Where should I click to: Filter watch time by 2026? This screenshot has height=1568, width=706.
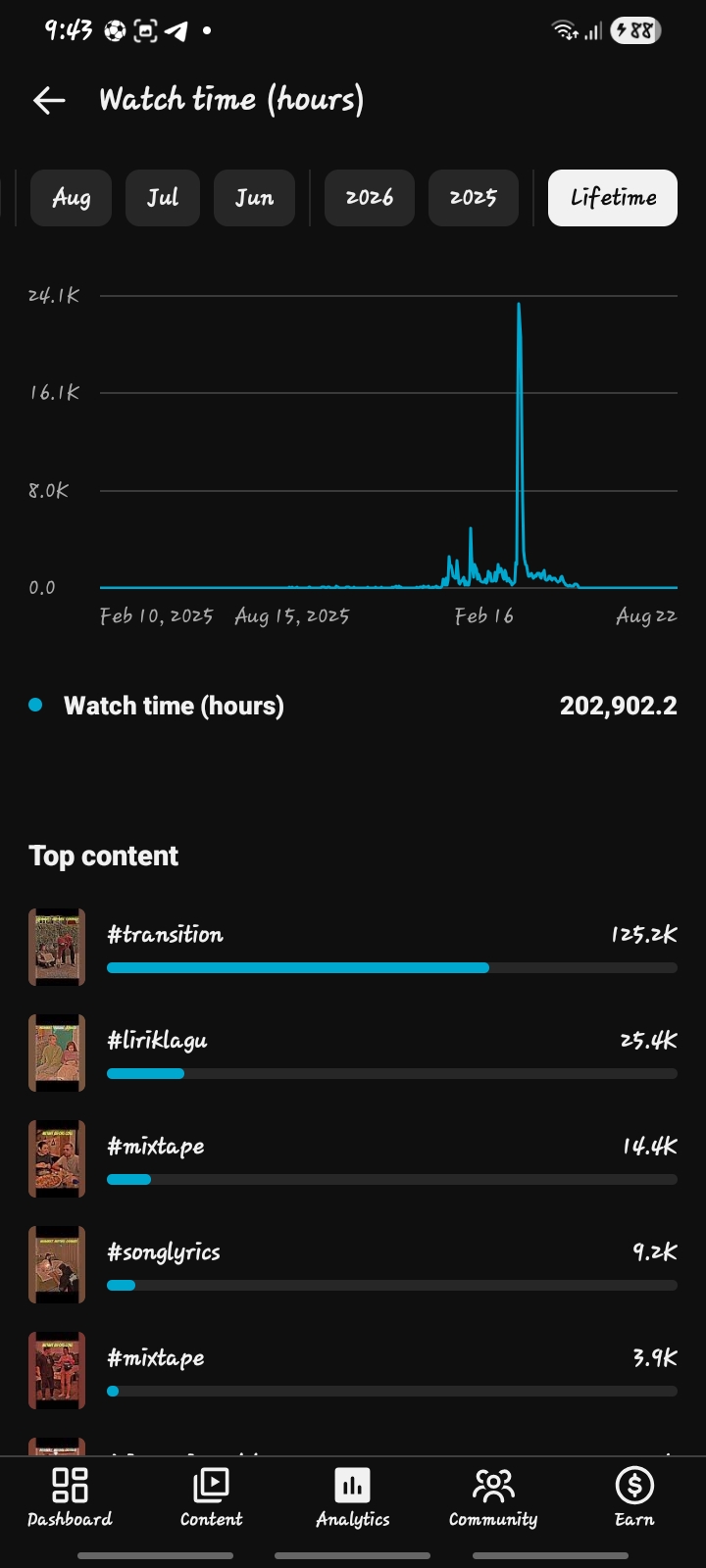[370, 198]
